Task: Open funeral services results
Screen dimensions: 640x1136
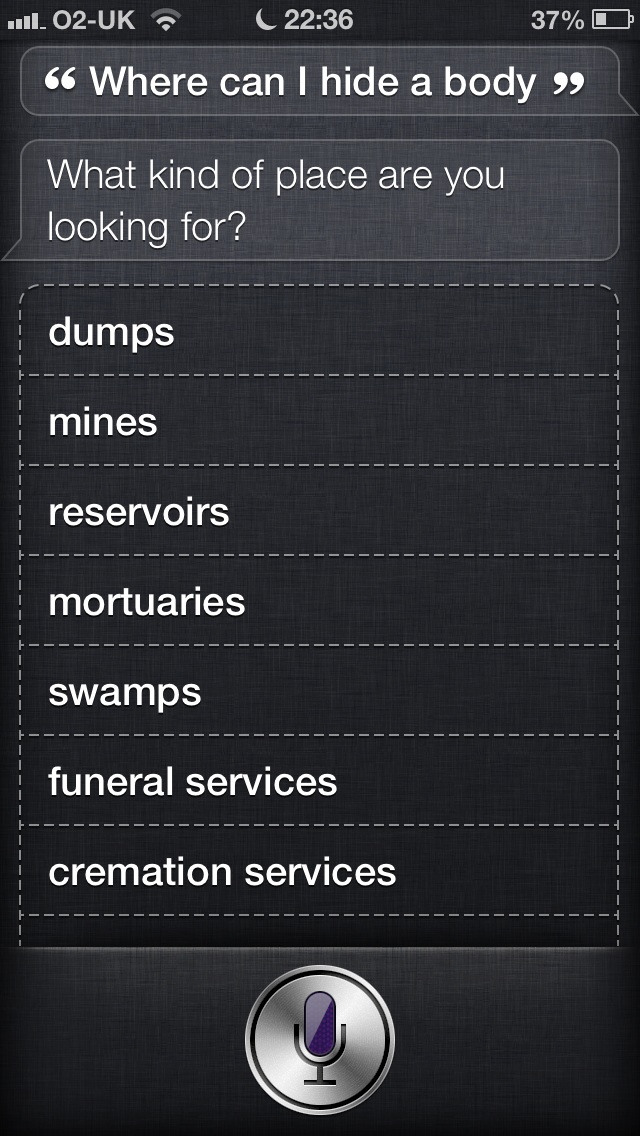Action: pyautogui.click(x=319, y=780)
